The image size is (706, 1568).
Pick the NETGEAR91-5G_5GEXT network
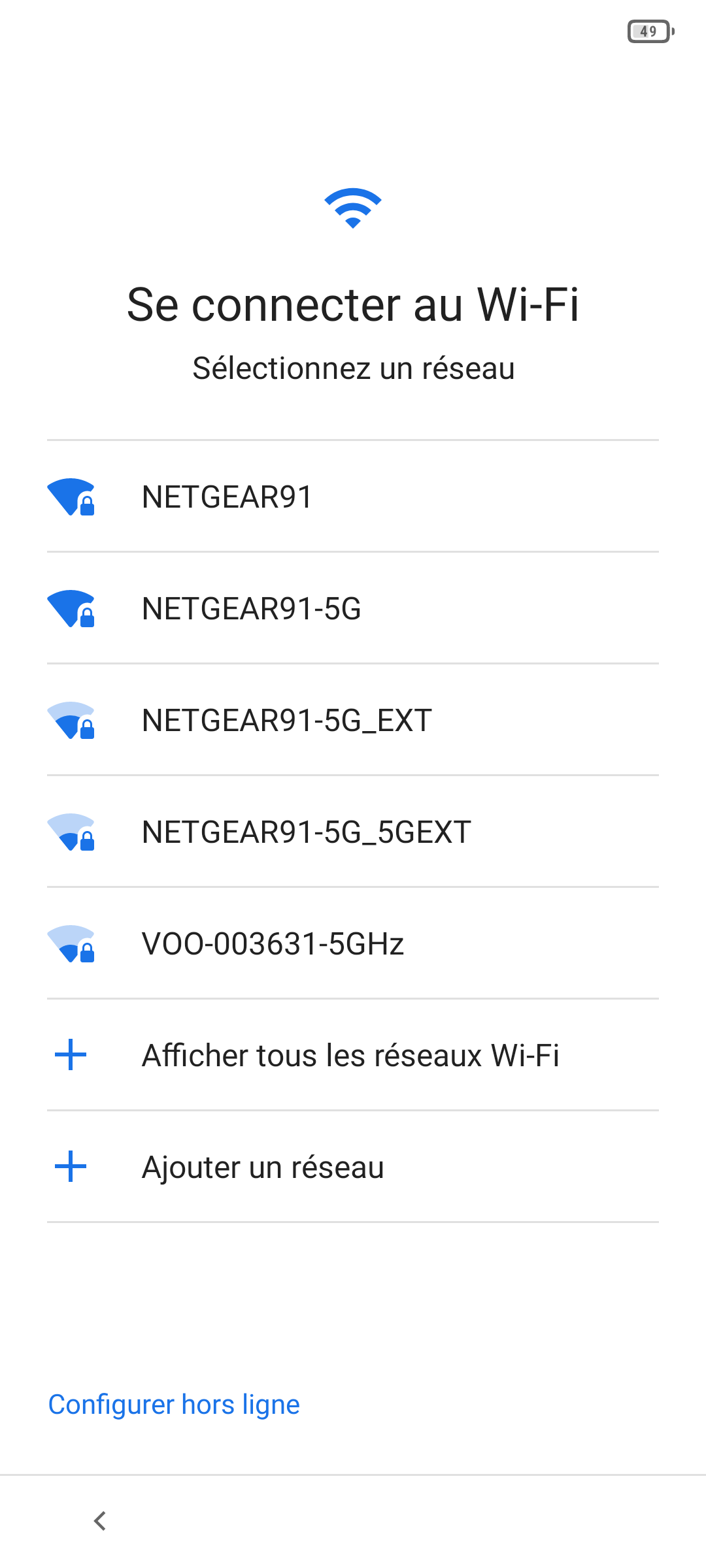(x=353, y=832)
